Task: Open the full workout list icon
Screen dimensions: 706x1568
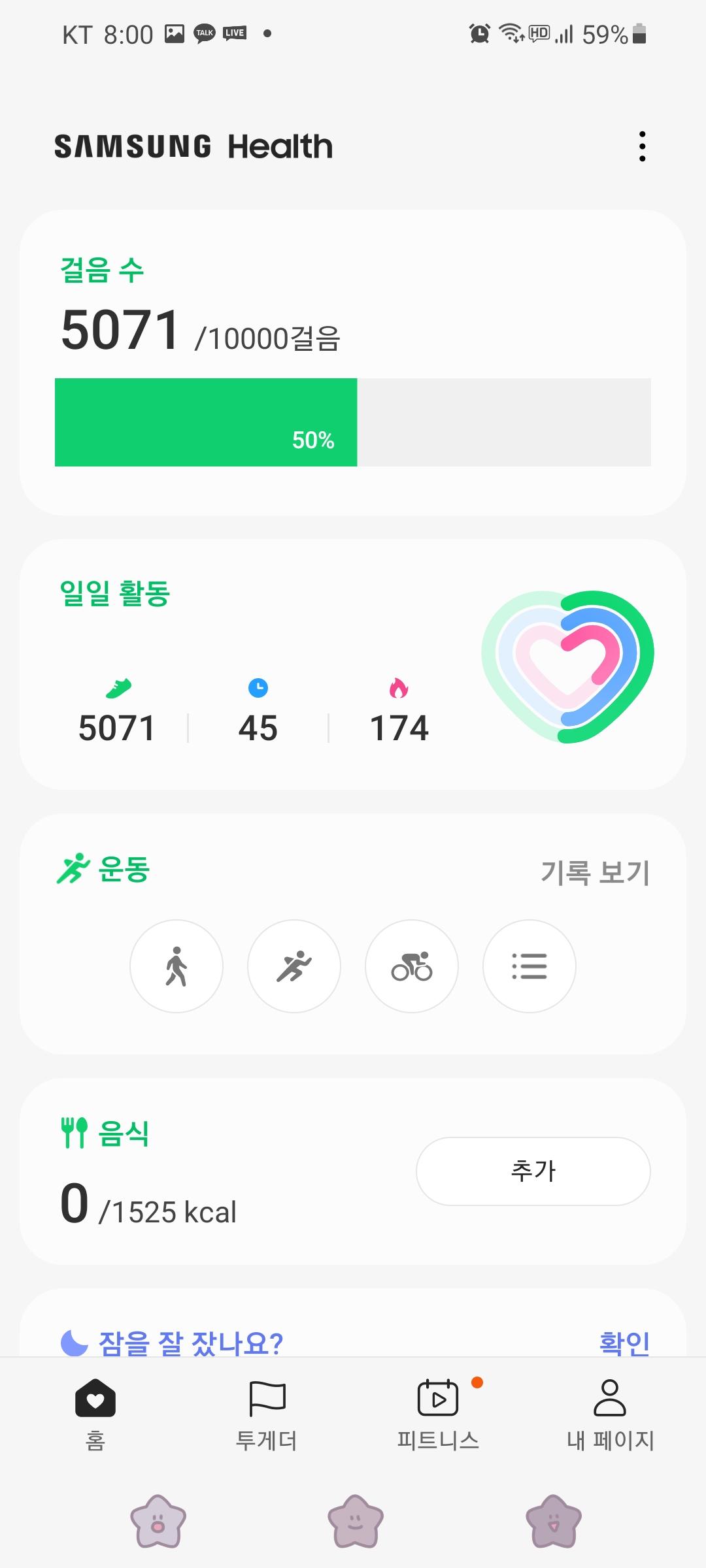Action: pos(529,966)
